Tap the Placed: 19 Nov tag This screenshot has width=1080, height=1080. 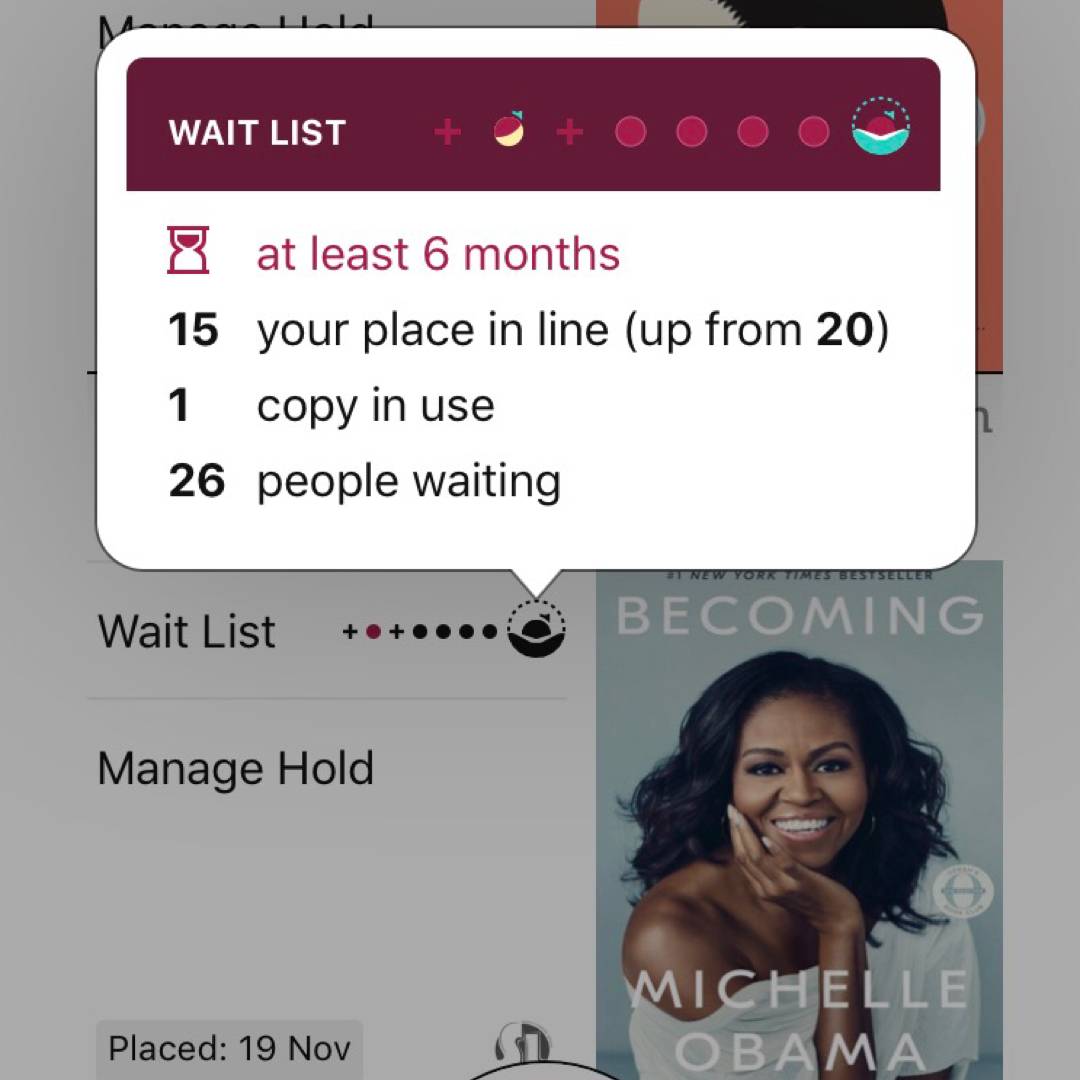(x=230, y=1048)
